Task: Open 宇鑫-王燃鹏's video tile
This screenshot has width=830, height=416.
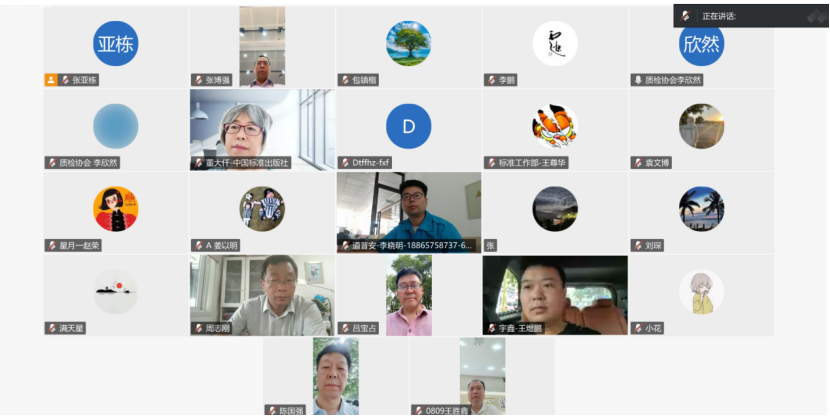Action: click(555, 293)
